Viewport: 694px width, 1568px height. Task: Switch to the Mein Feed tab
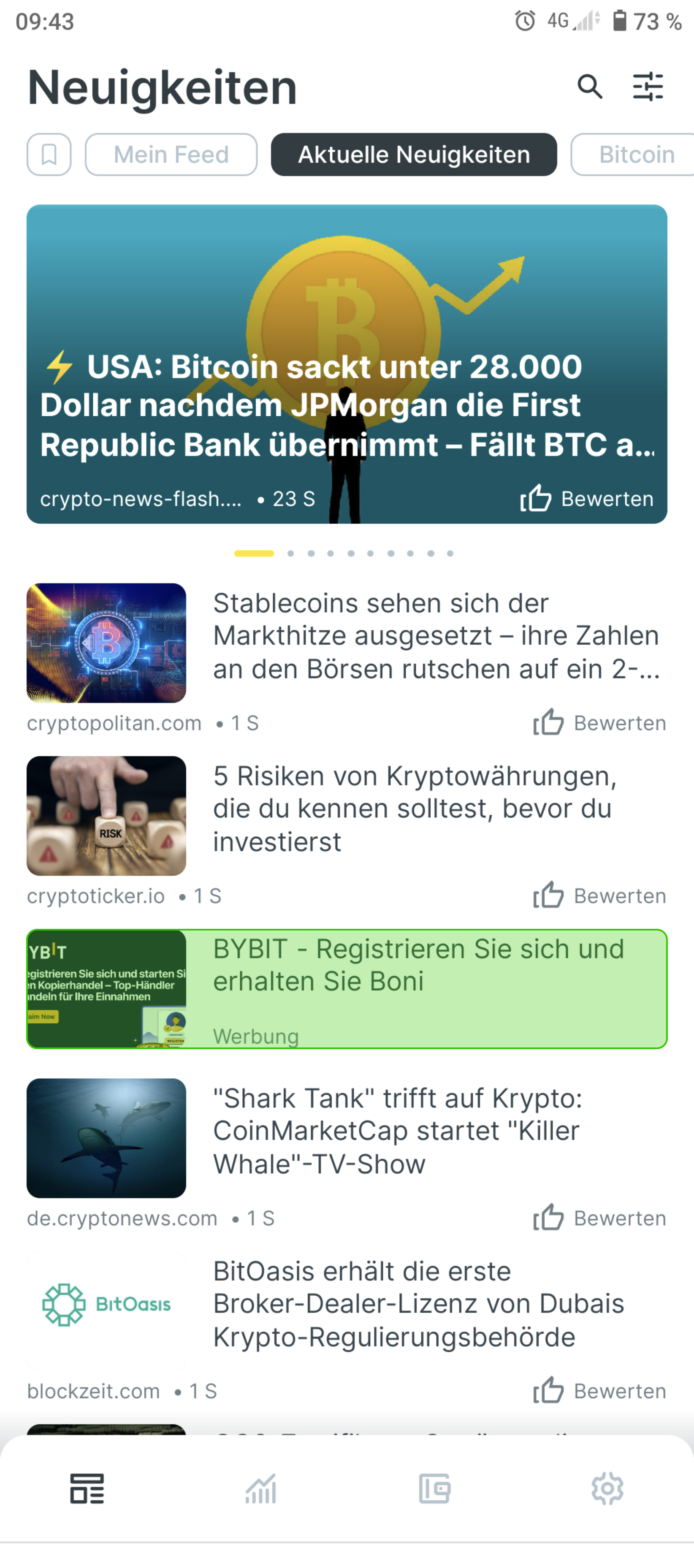coord(171,155)
